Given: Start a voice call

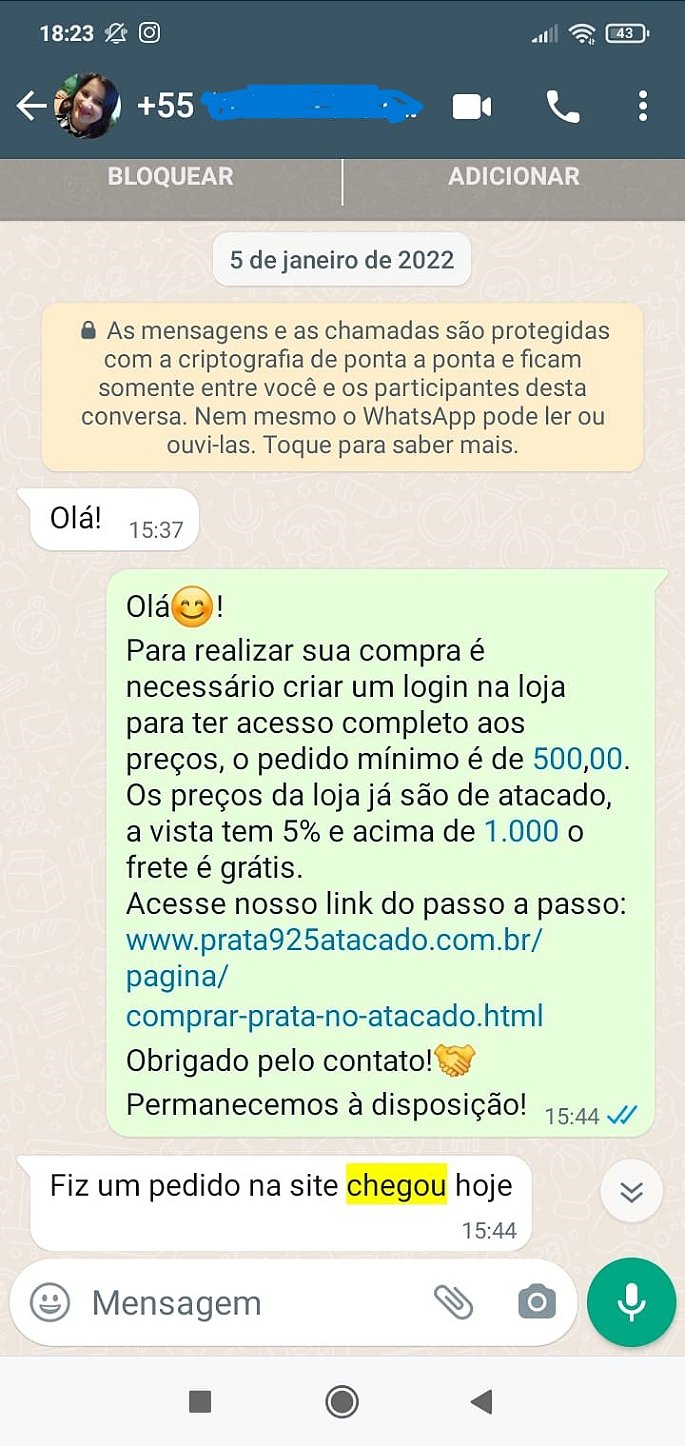Looking at the screenshot, I should click(563, 106).
